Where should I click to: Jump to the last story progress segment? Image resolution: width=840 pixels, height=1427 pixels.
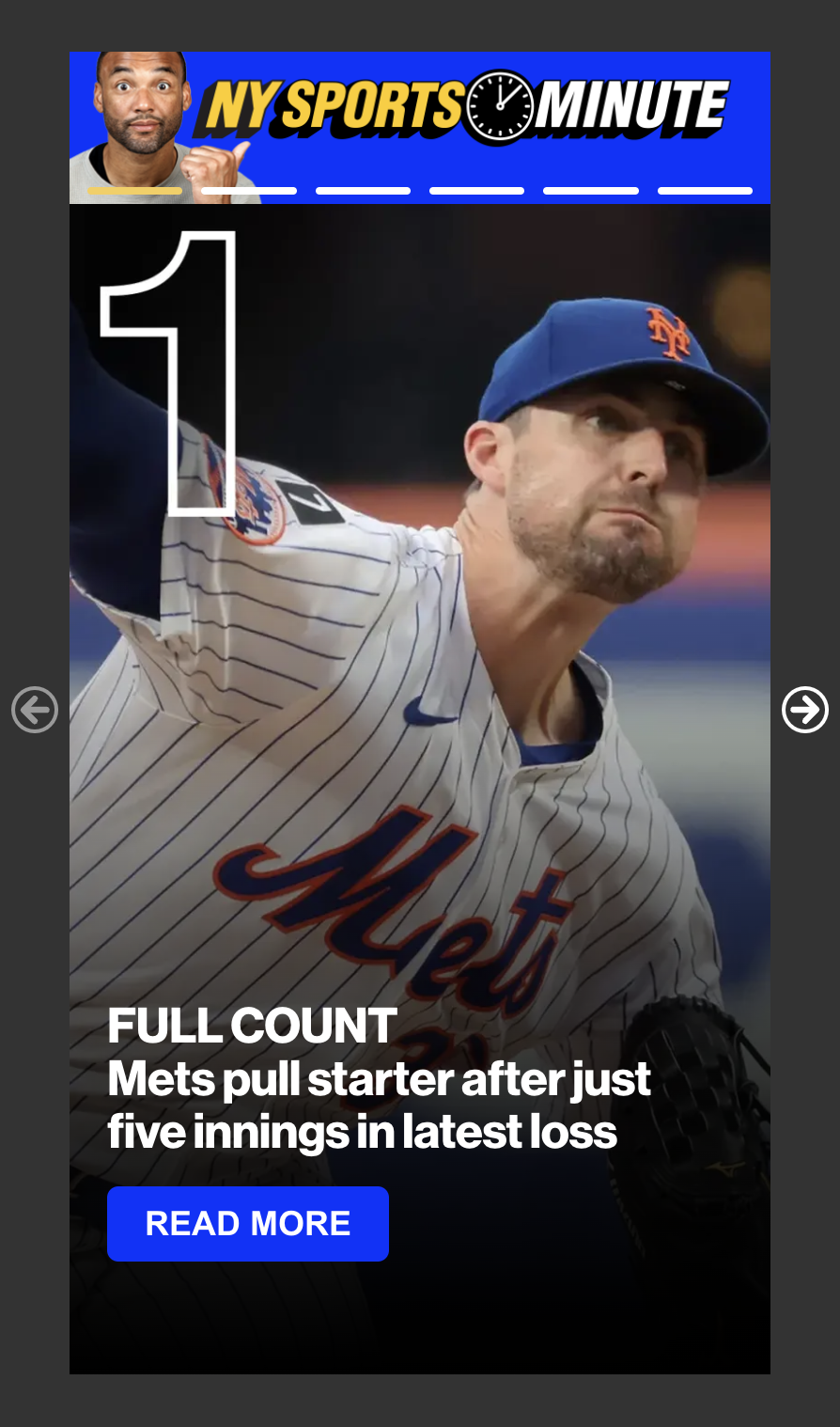[x=705, y=191]
